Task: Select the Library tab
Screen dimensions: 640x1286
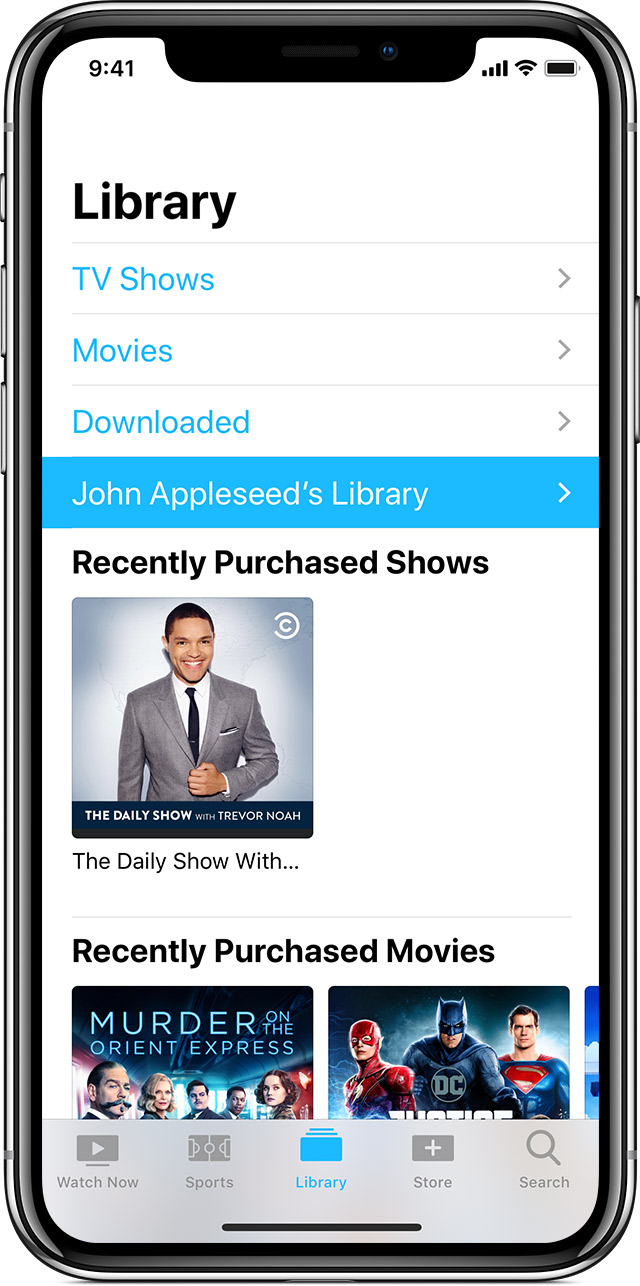Action: click(x=321, y=1160)
